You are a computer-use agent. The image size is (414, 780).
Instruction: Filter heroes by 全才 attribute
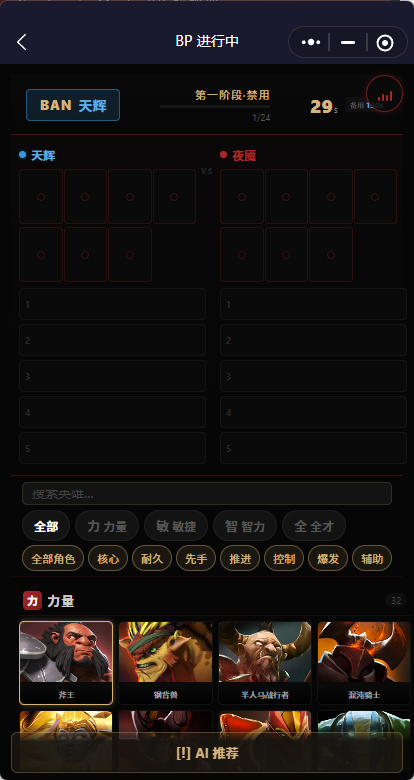pyautogui.click(x=314, y=526)
